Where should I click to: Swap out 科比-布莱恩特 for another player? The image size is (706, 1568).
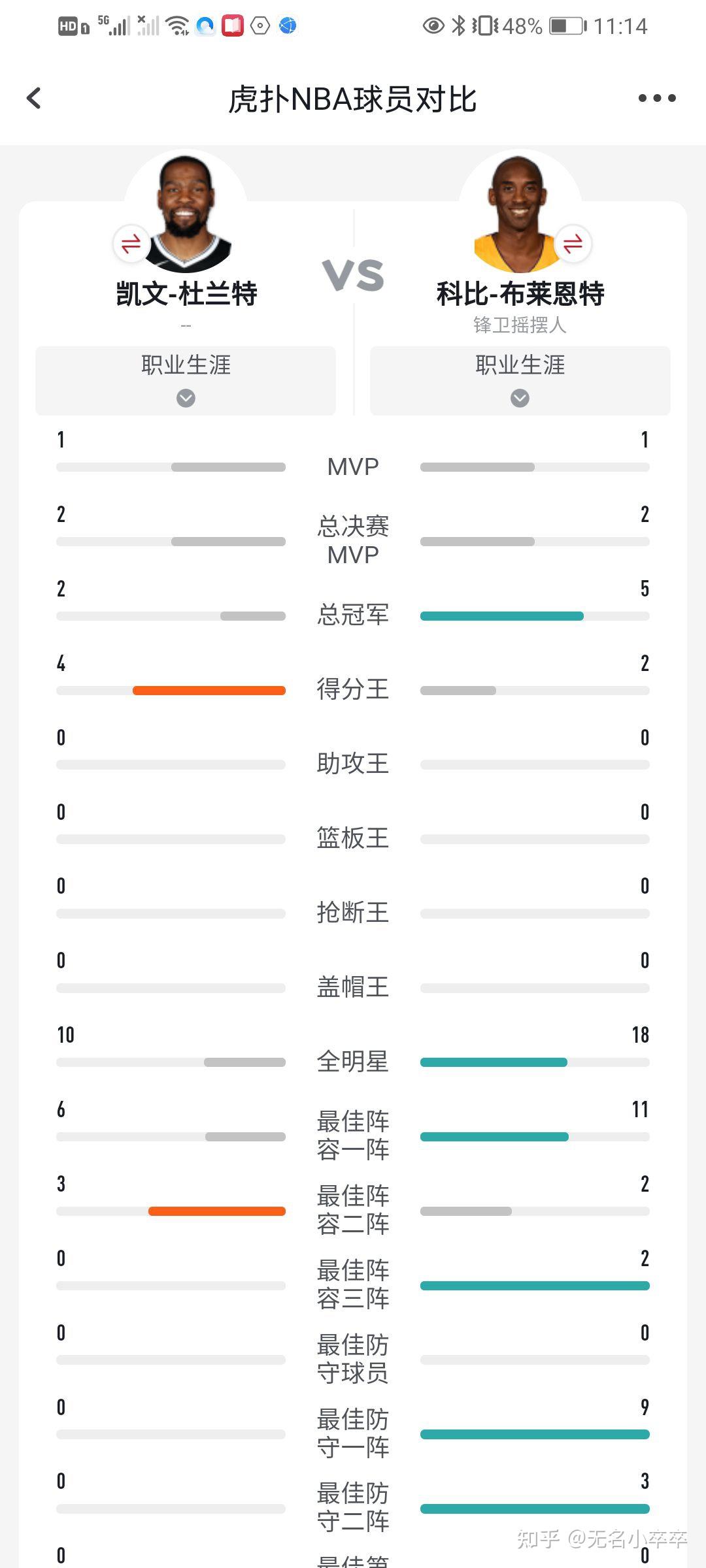[573, 244]
